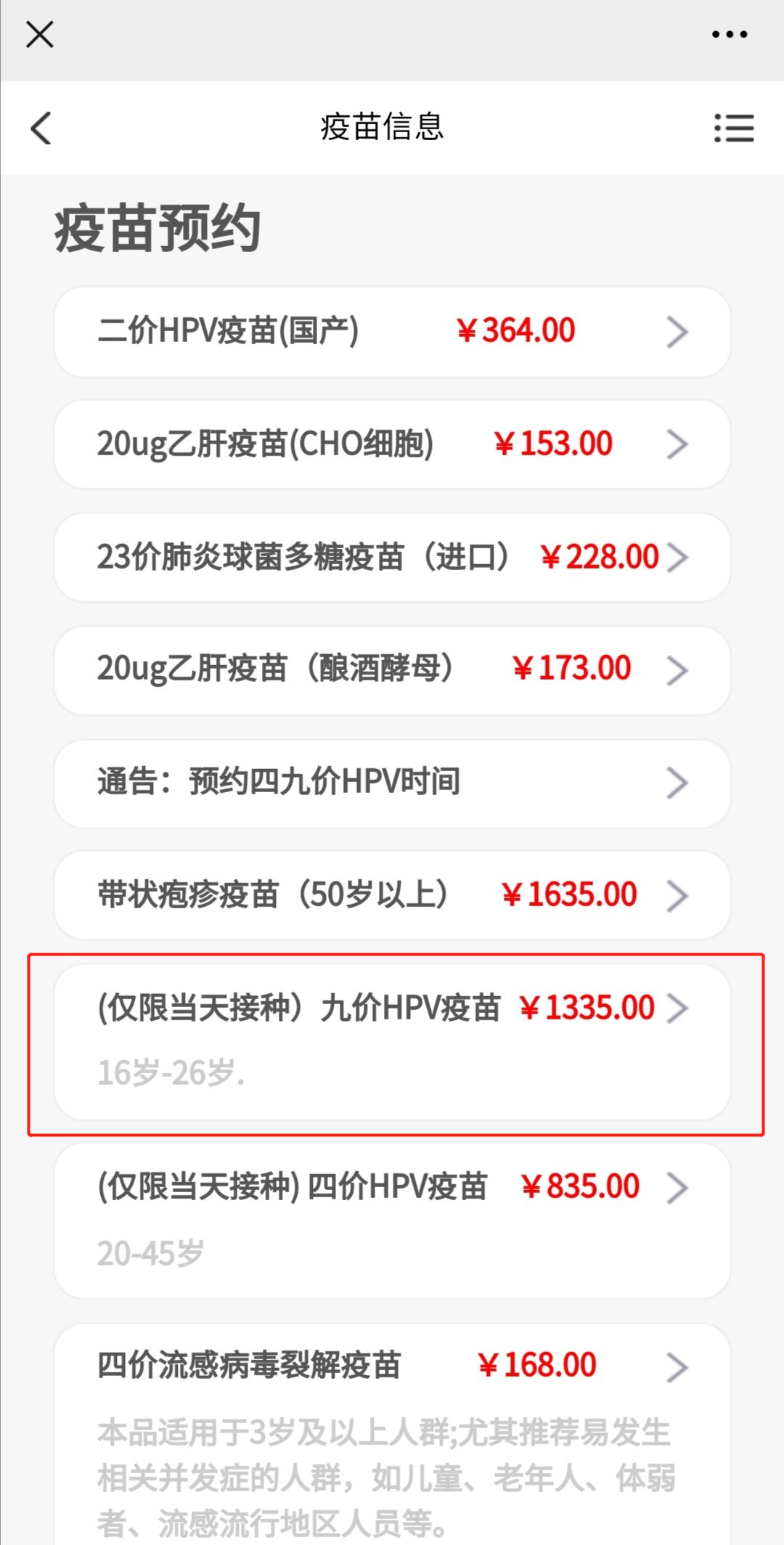Open 带状疱疹疫苗（50岁以上）
The image size is (784, 1545).
392,895
